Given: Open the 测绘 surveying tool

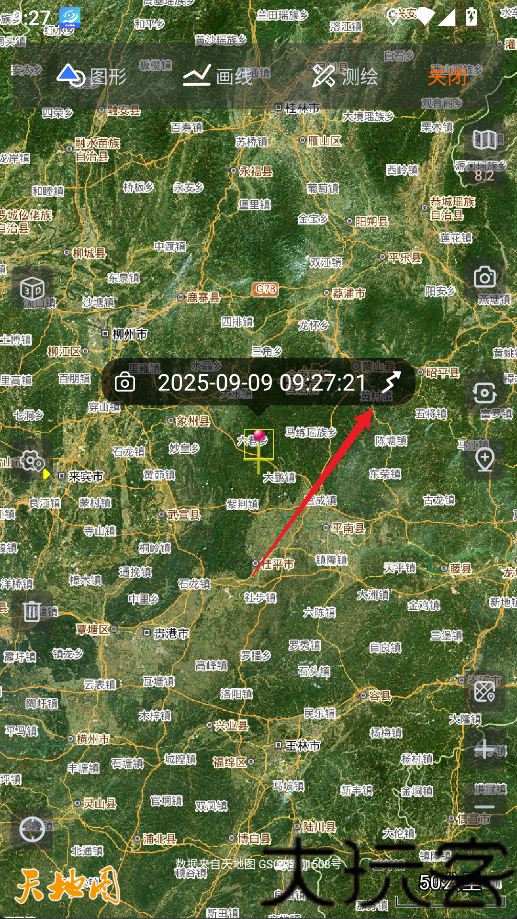Looking at the screenshot, I should click(x=345, y=76).
